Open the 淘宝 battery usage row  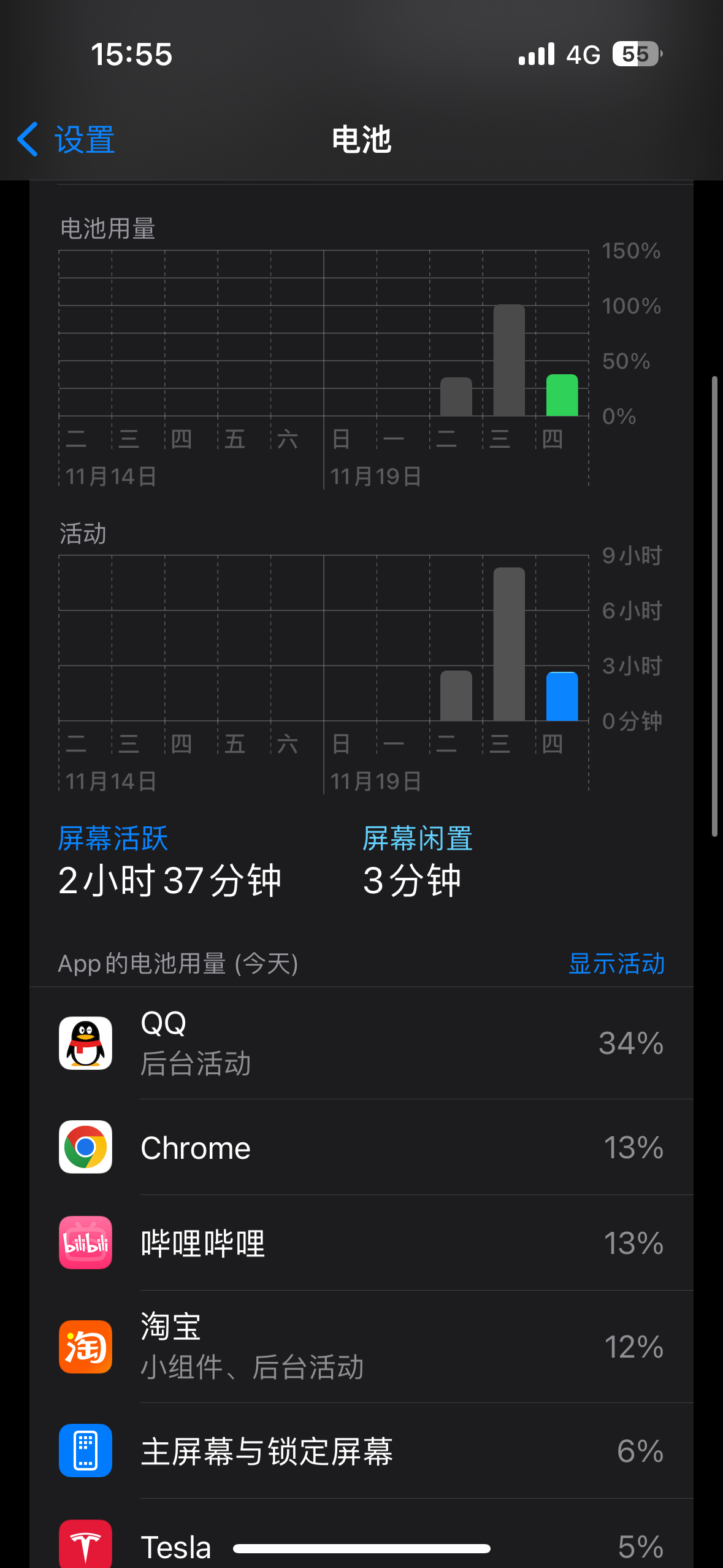(361, 1347)
